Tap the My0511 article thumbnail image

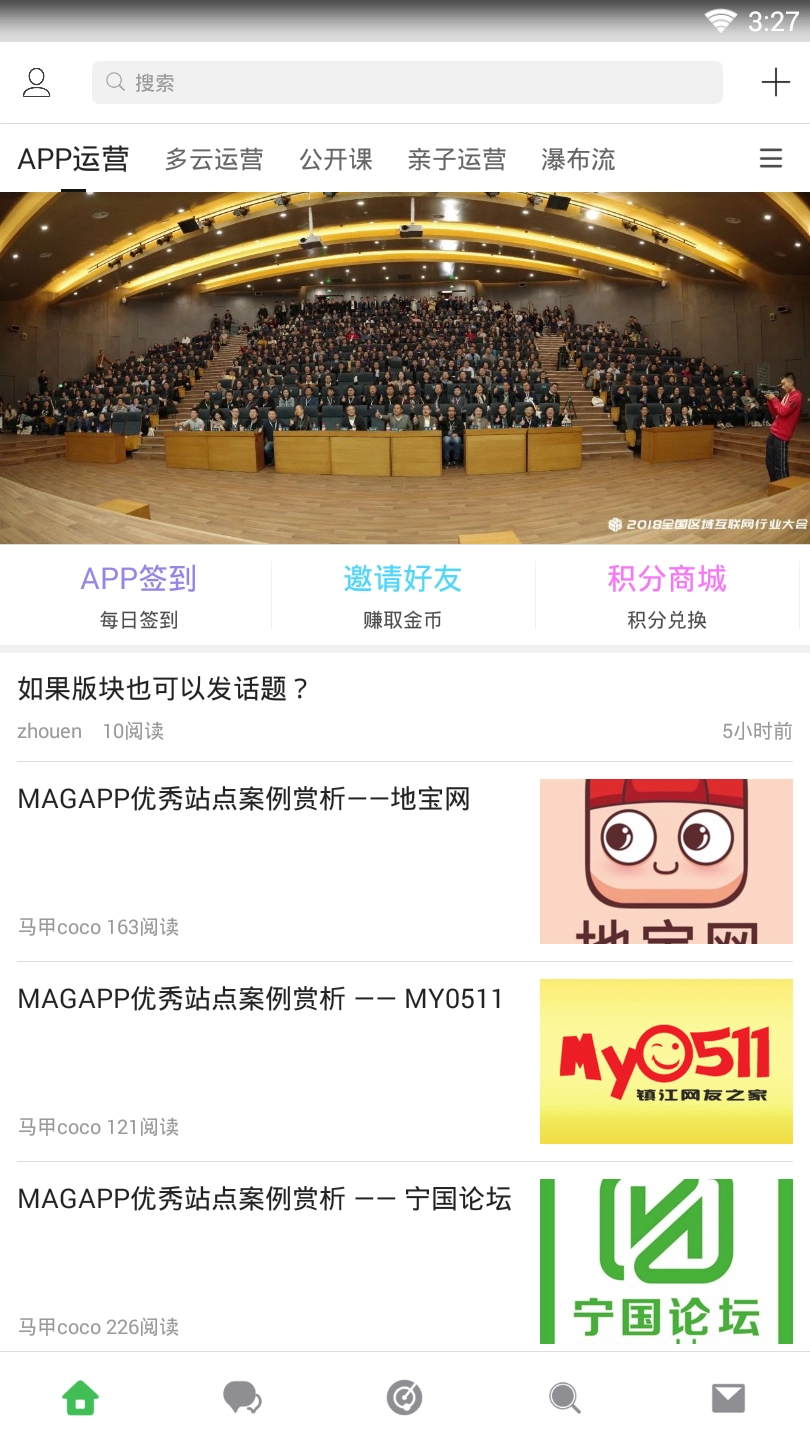[x=666, y=1060]
